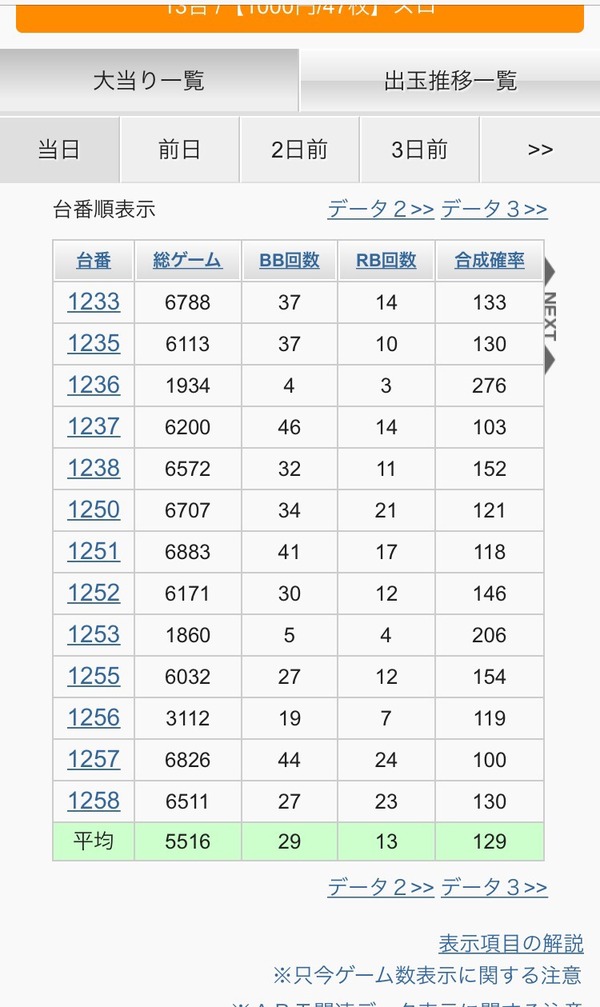View details for machine 1257

click(94, 759)
